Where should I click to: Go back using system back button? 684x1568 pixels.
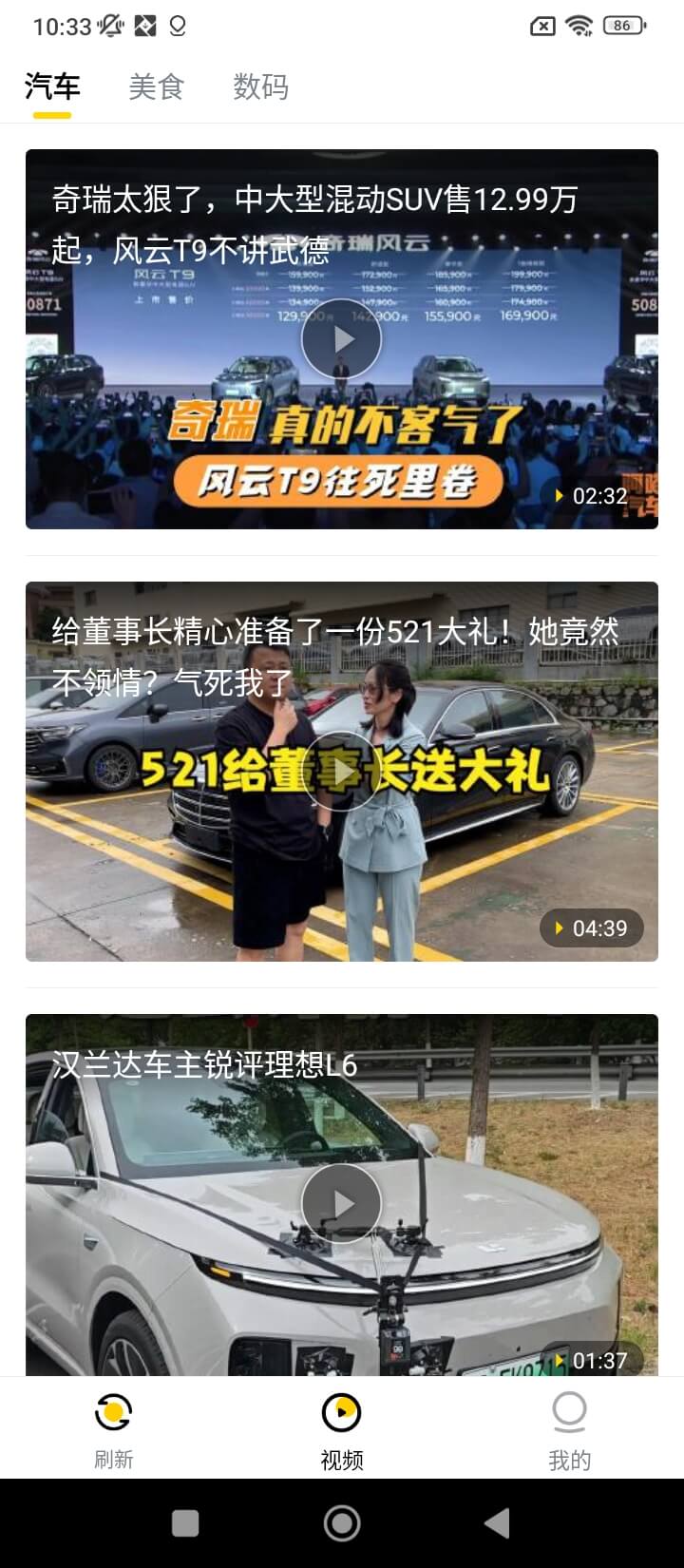[497, 1523]
